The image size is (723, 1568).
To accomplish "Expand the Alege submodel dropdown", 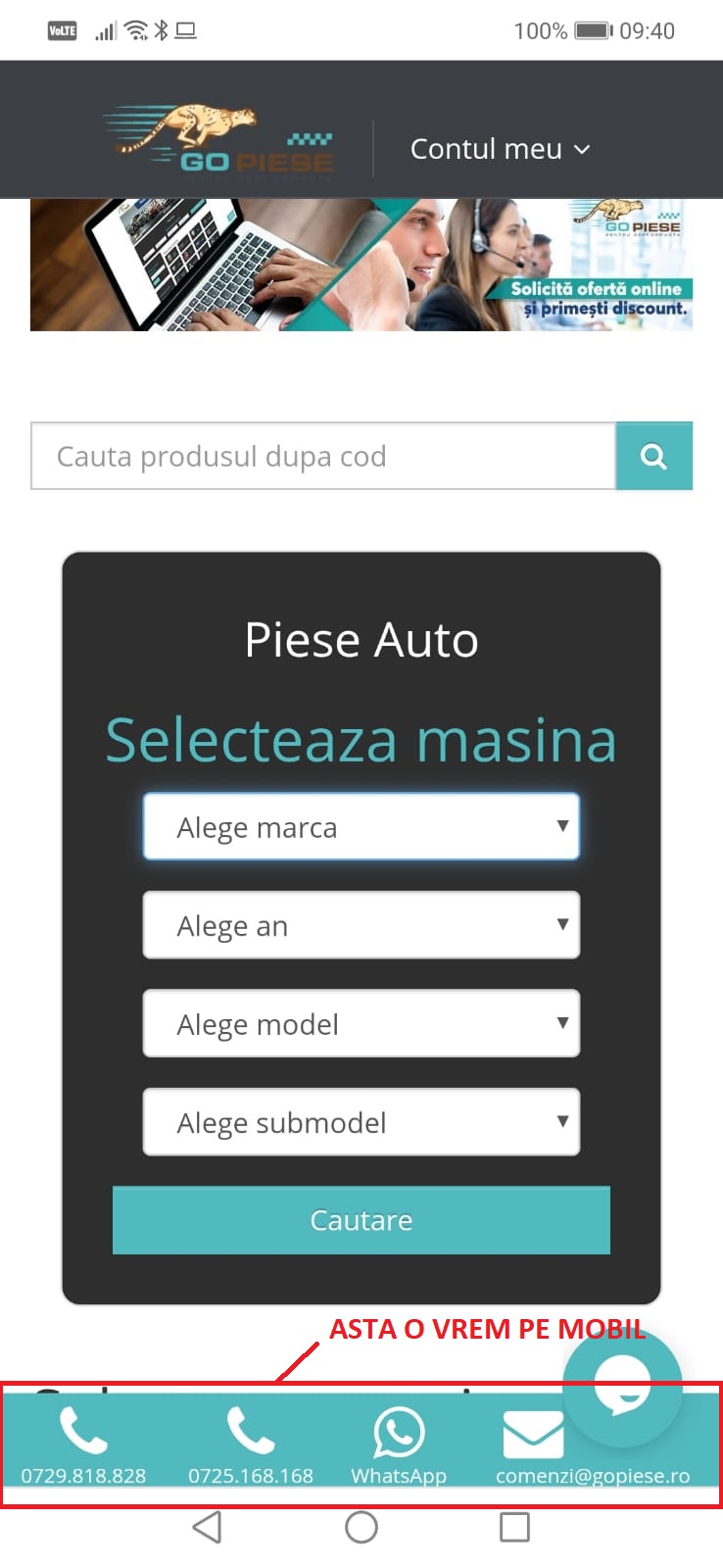I will 361,1122.
